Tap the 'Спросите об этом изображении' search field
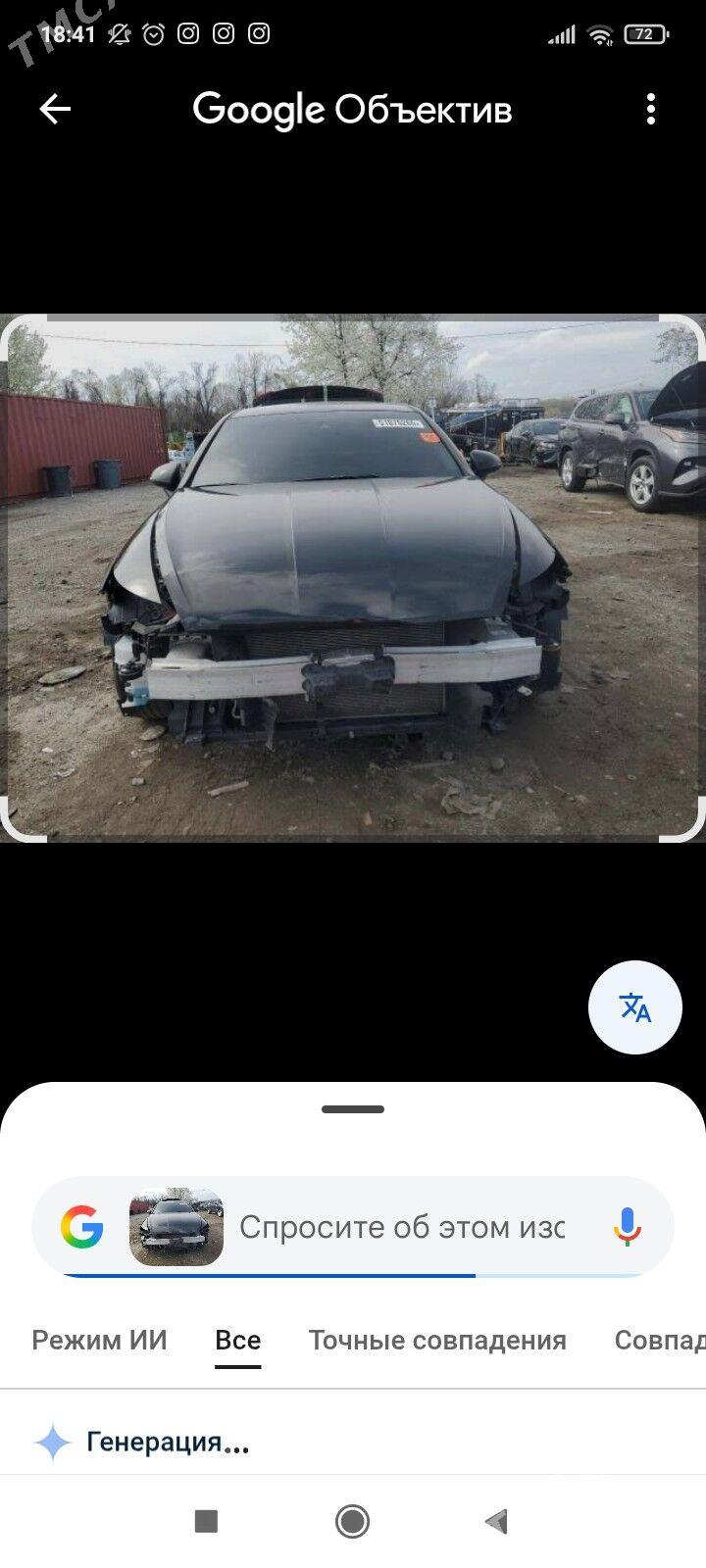 point(402,1227)
